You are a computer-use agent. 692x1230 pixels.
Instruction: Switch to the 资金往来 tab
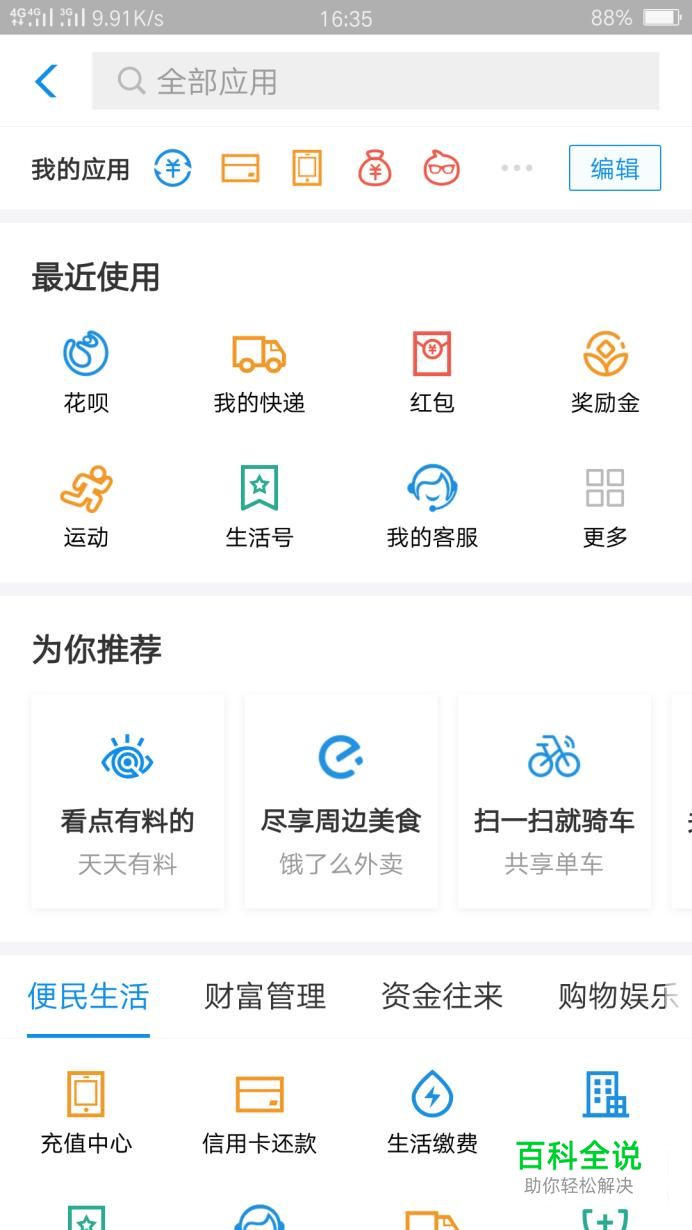[441, 996]
